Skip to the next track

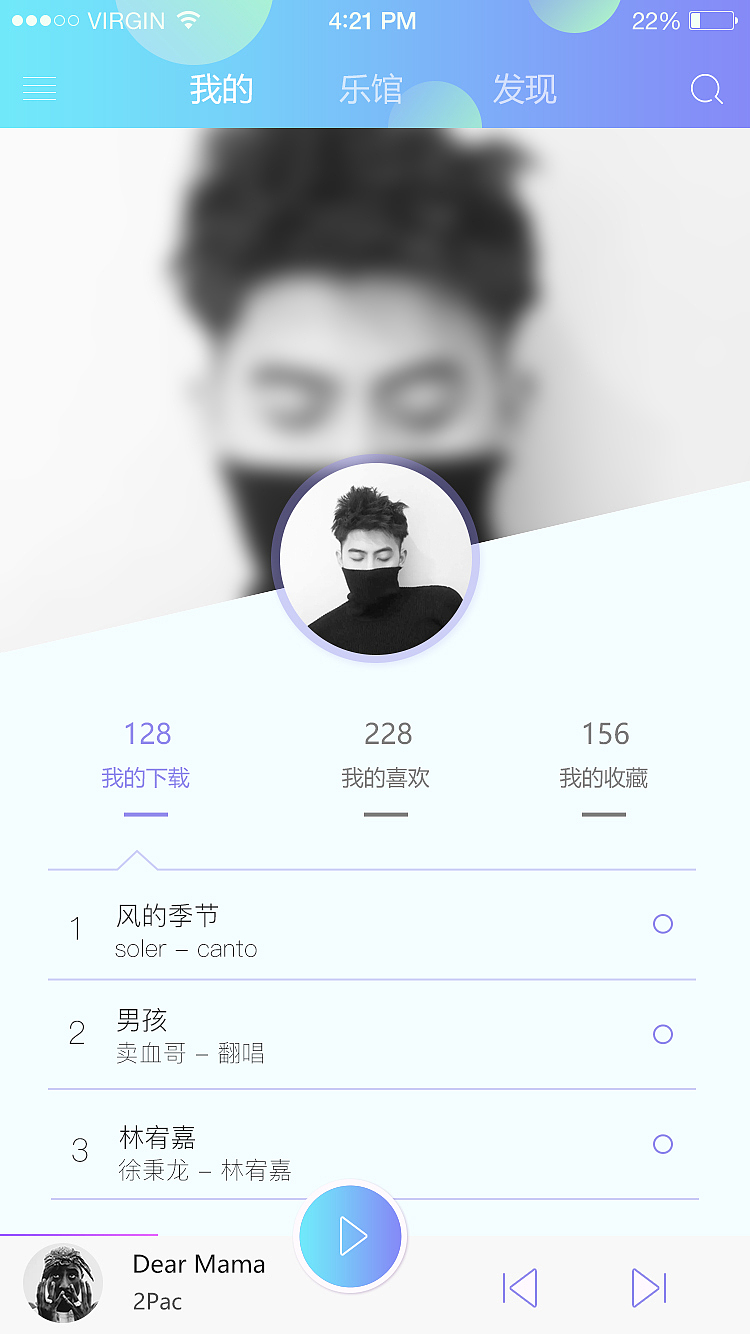click(x=648, y=1289)
